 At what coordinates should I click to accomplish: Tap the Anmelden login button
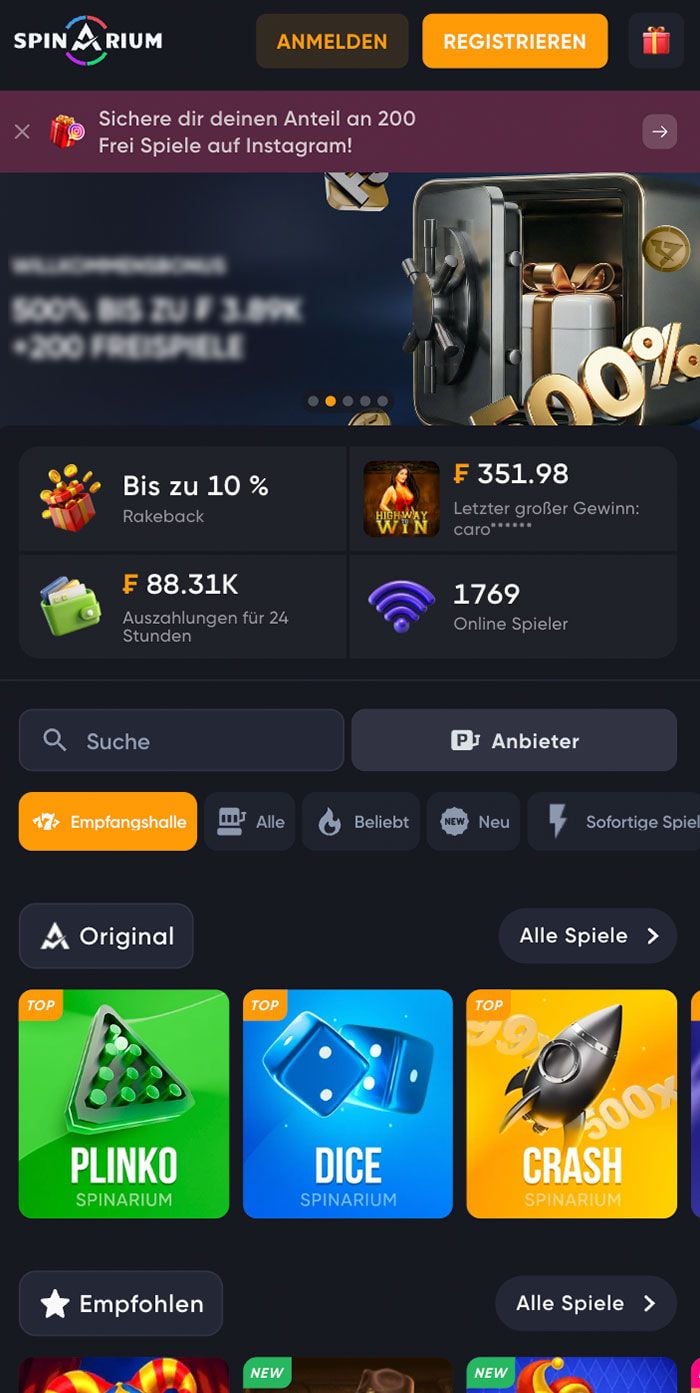tap(332, 41)
